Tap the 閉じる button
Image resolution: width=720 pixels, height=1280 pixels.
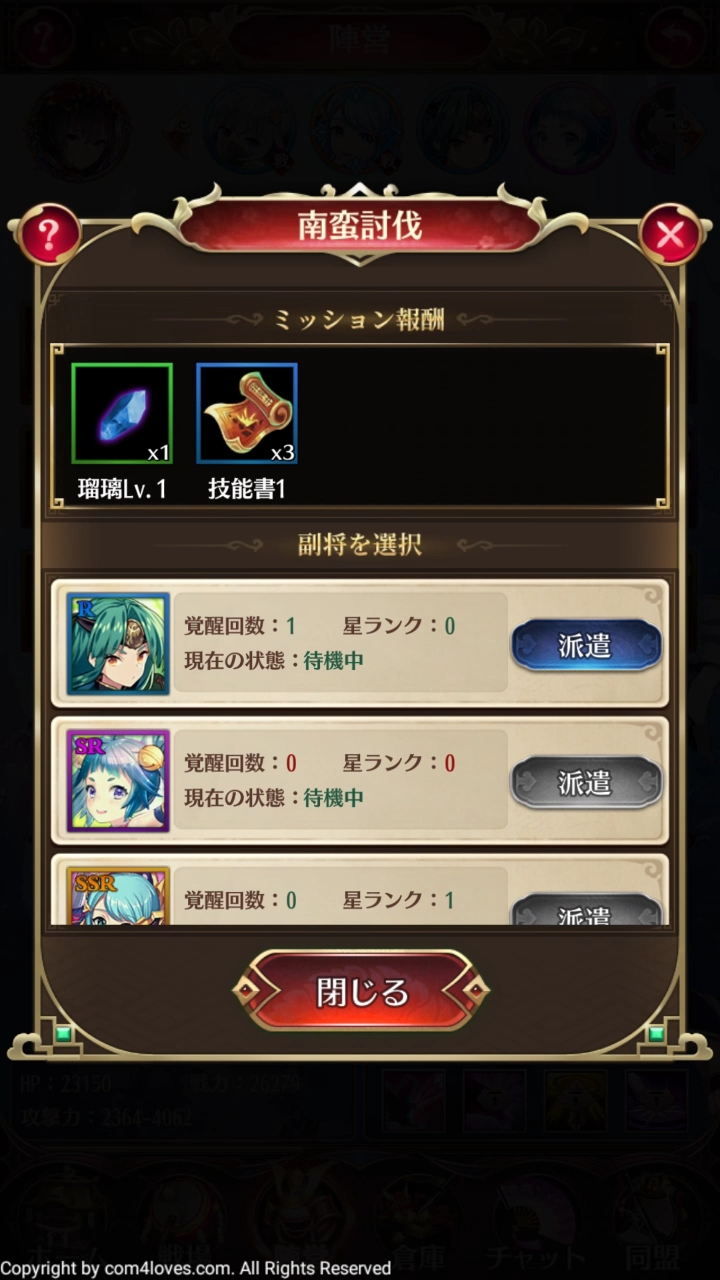pos(361,991)
